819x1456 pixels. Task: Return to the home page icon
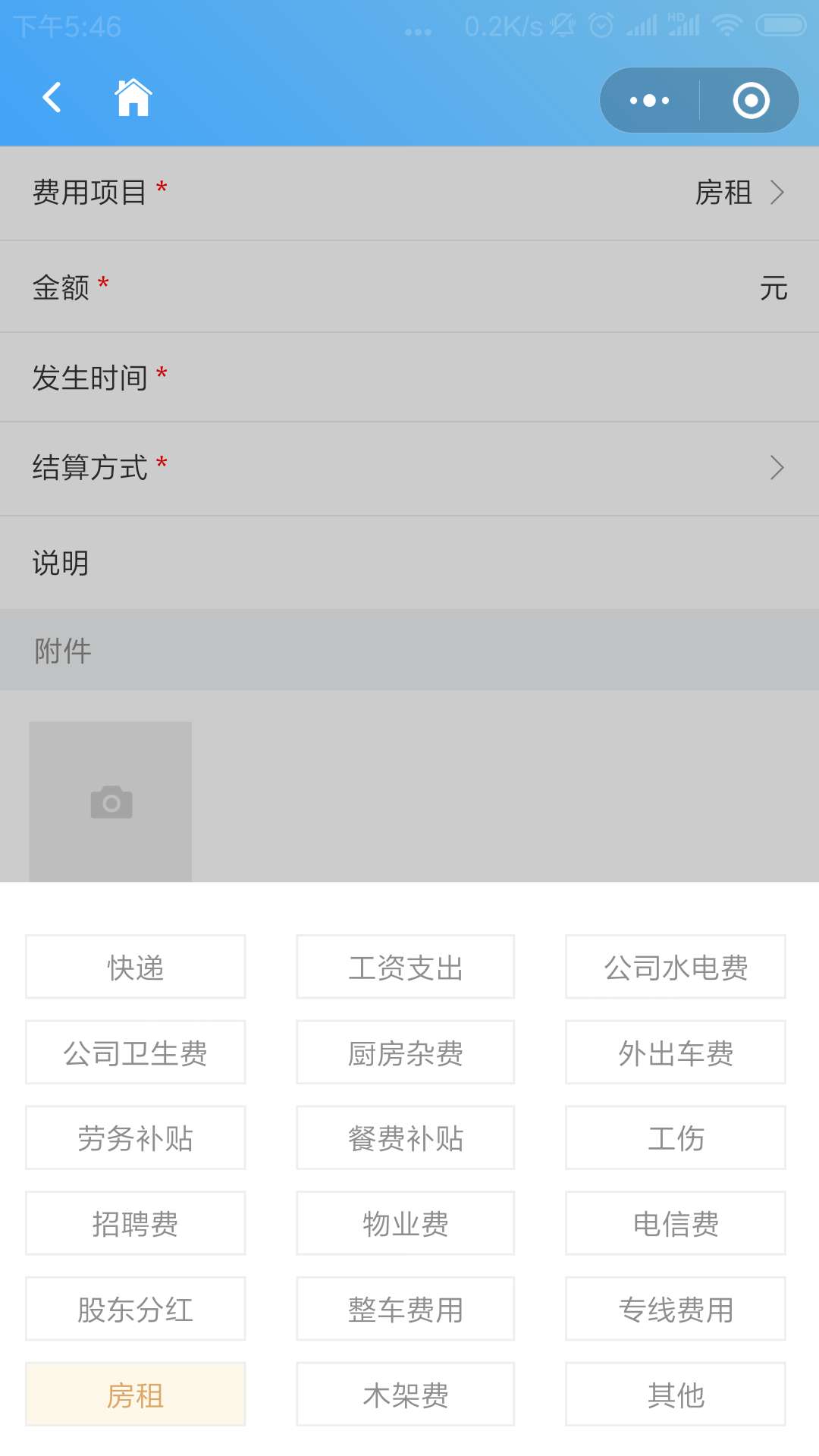pos(133,98)
